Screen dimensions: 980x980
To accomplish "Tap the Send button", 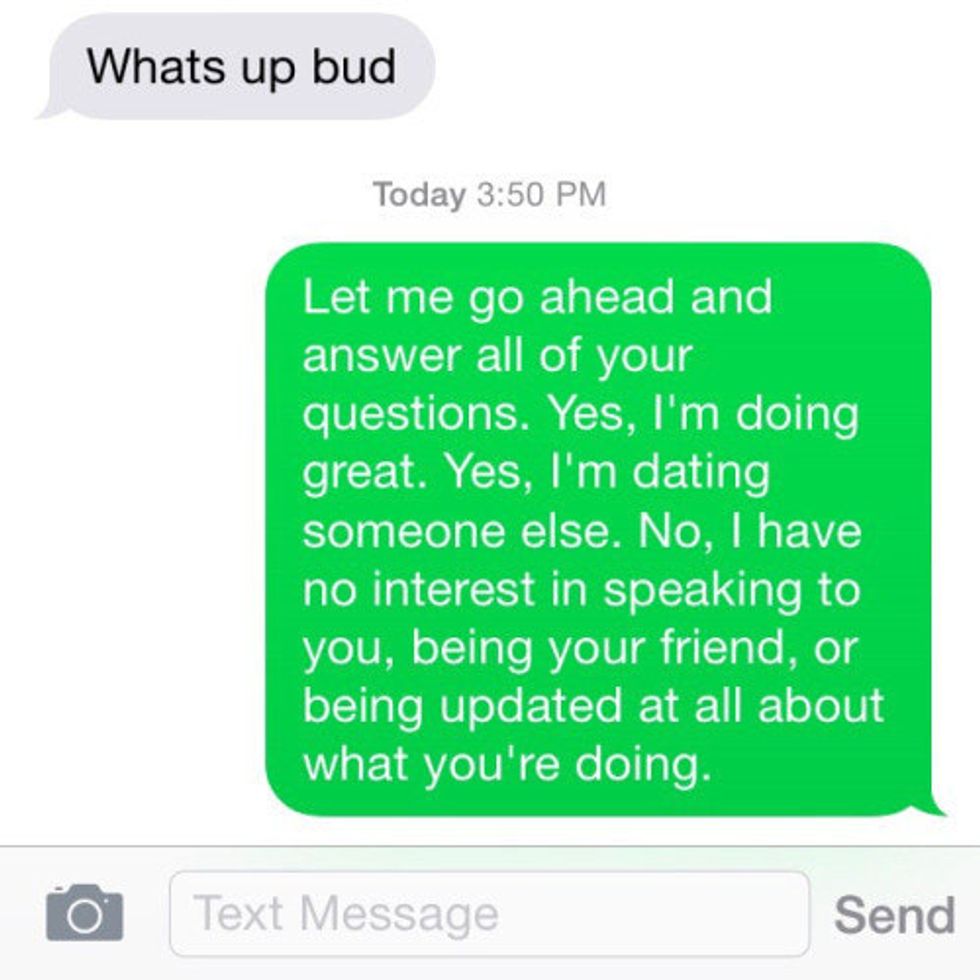I will pos(893,914).
